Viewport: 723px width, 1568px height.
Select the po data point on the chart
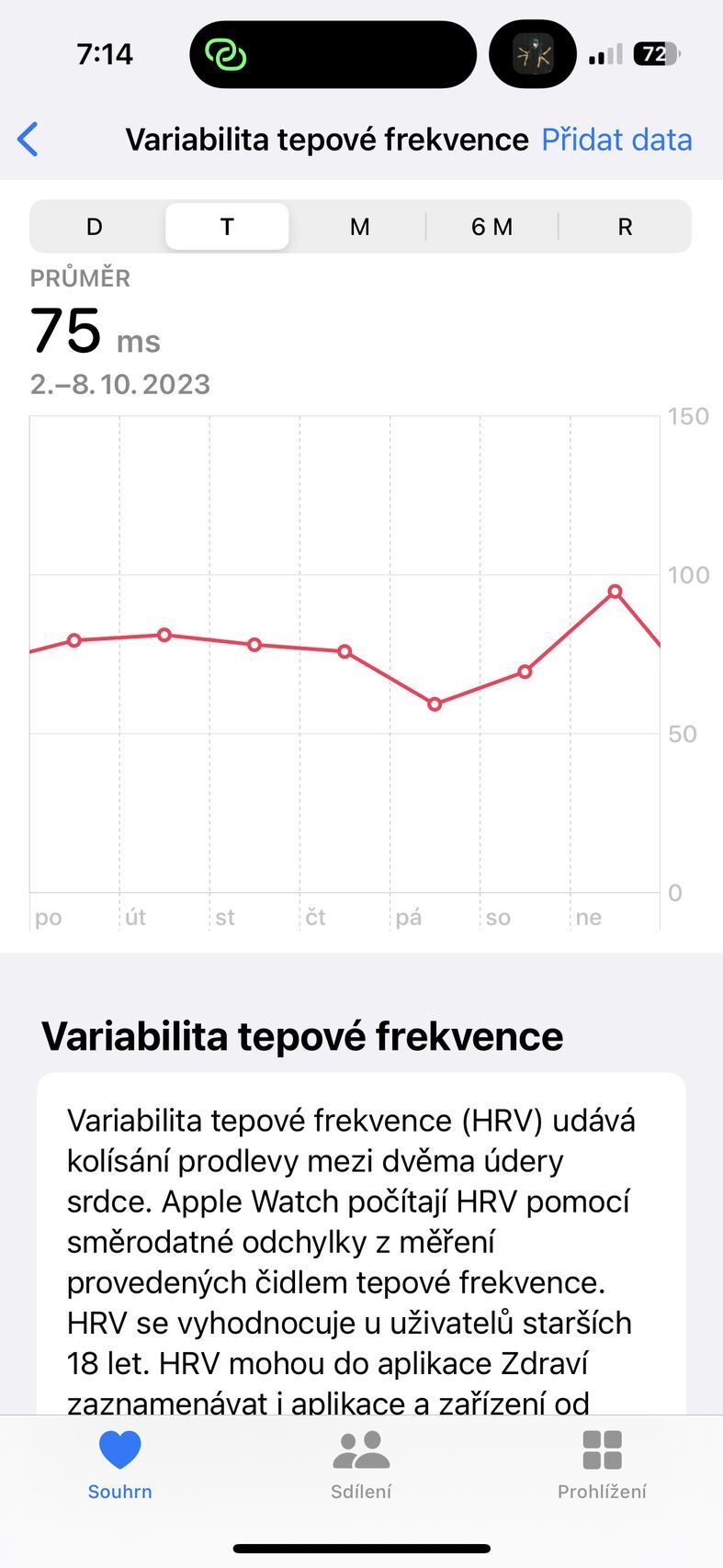click(74, 640)
